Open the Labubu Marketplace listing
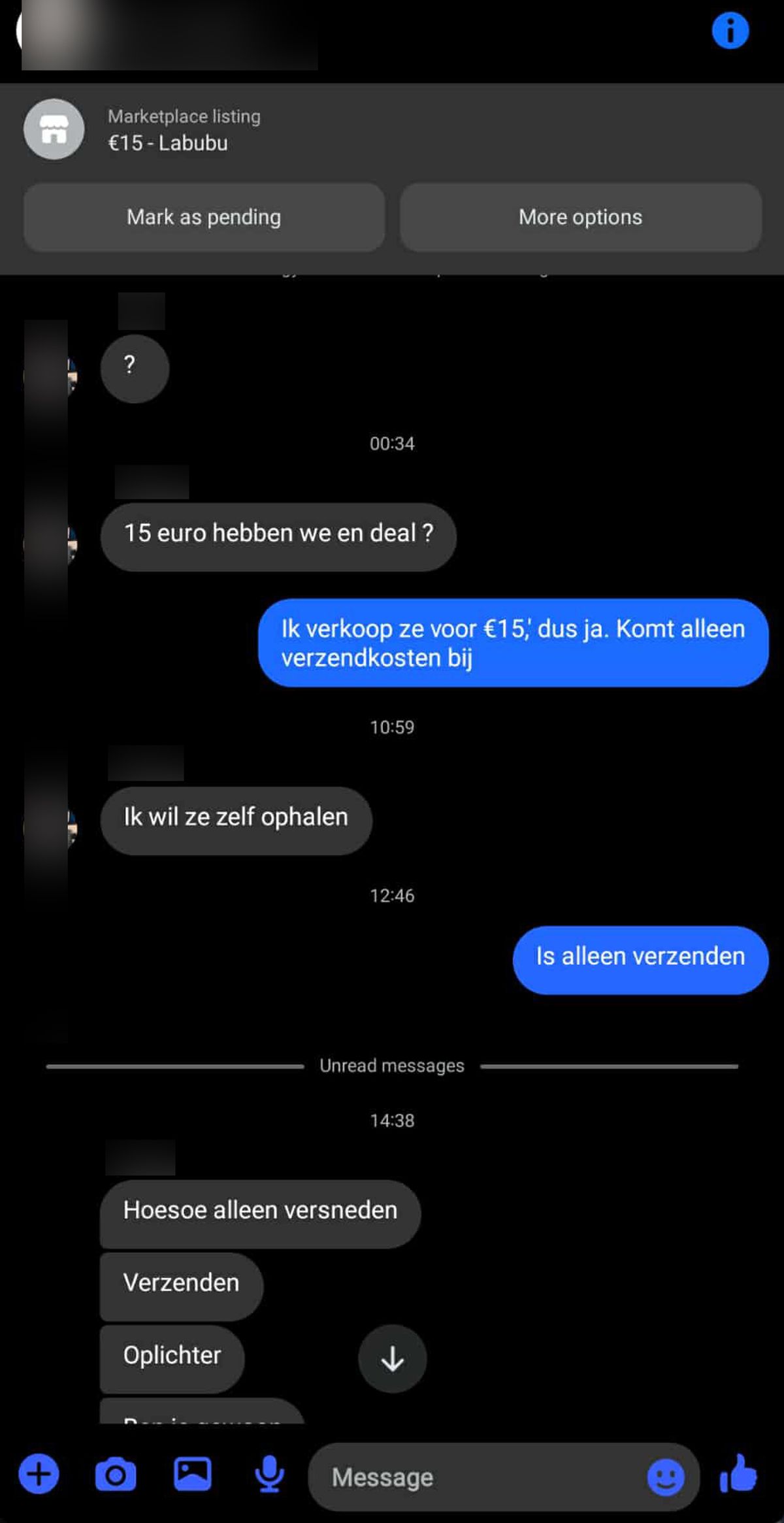Viewport: 784px width, 1523px height. pos(168,130)
